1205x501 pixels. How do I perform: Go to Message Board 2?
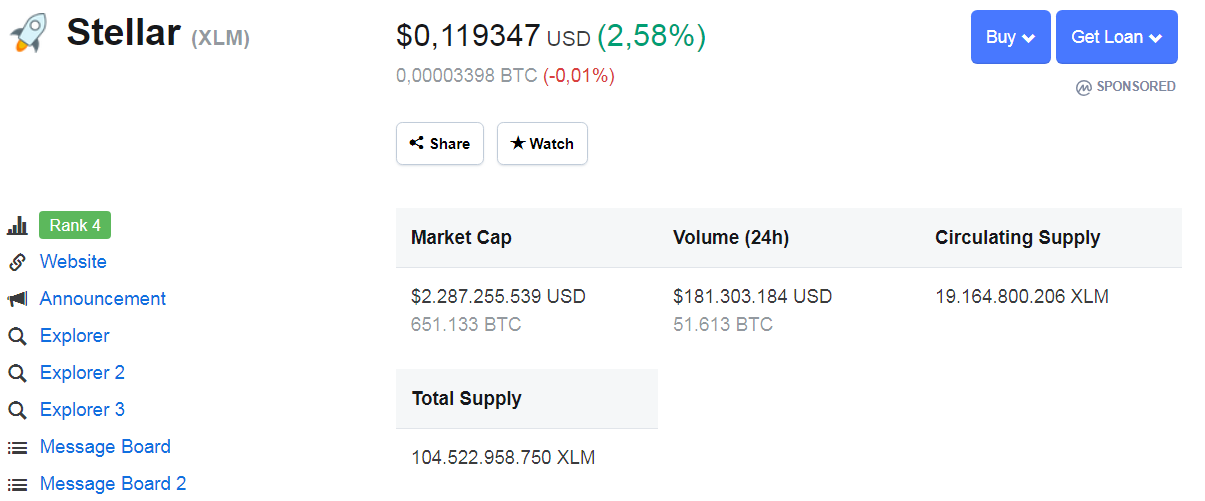(113, 484)
